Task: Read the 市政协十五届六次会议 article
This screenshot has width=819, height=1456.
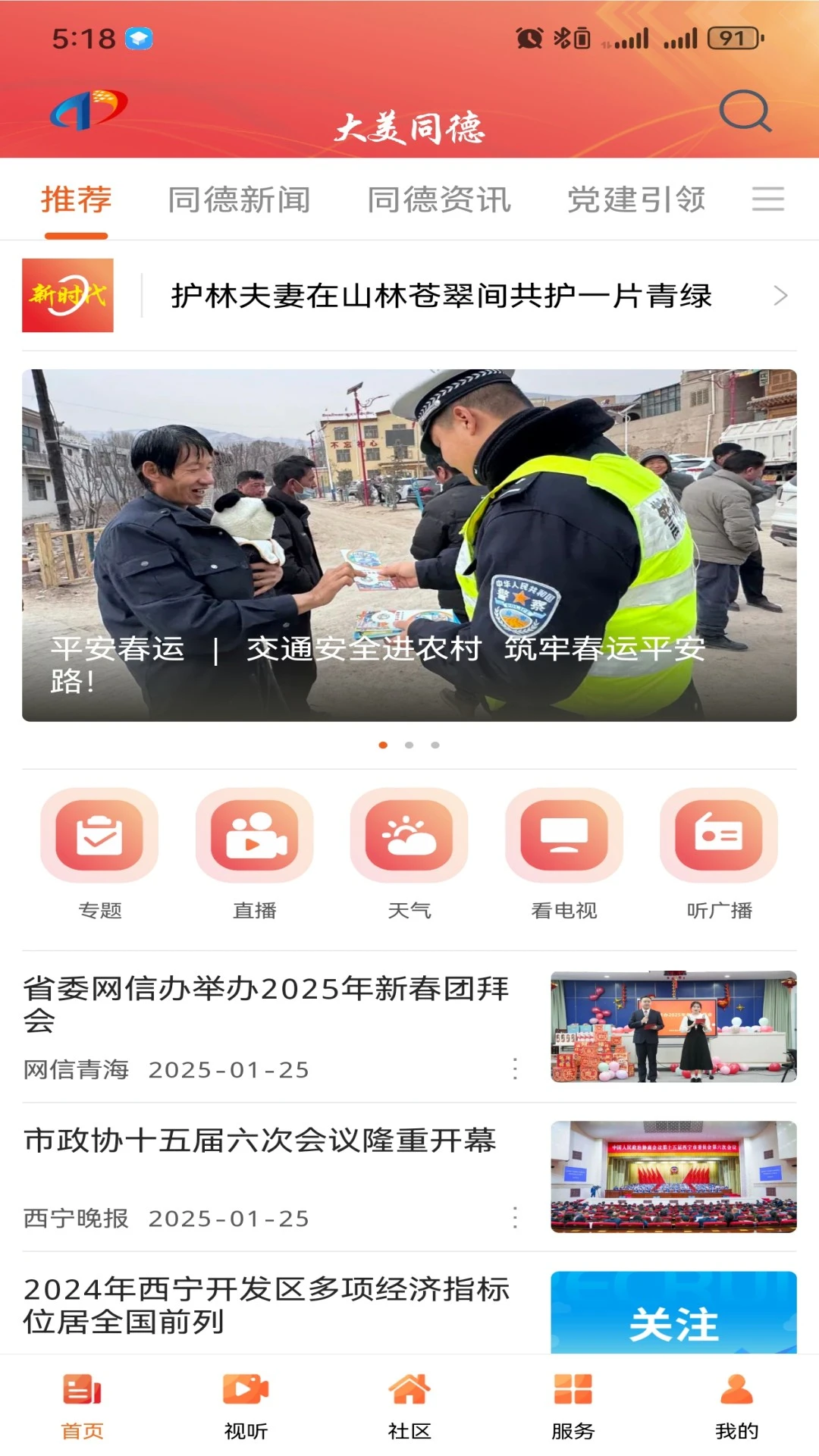Action: tap(260, 1141)
